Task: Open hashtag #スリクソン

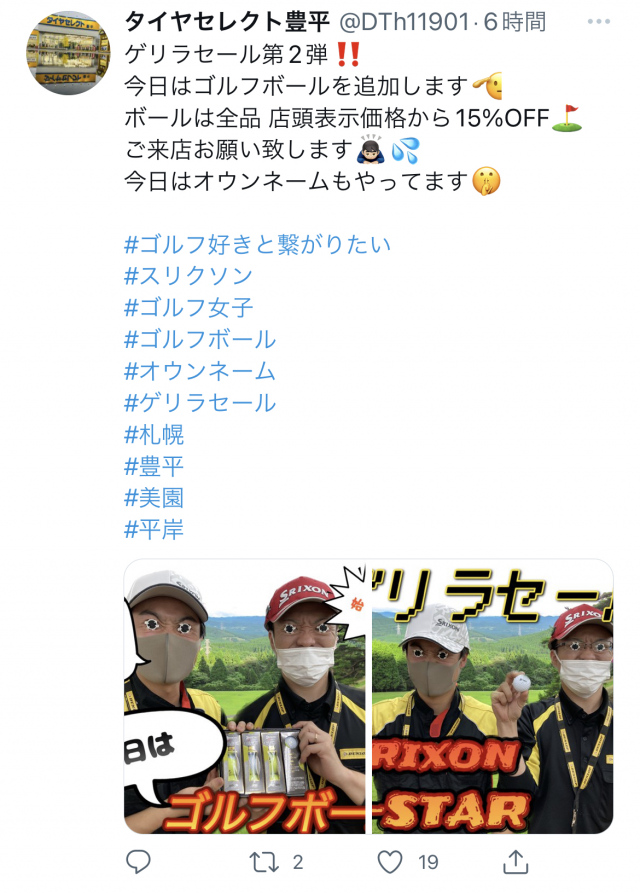Action: (188, 276)
